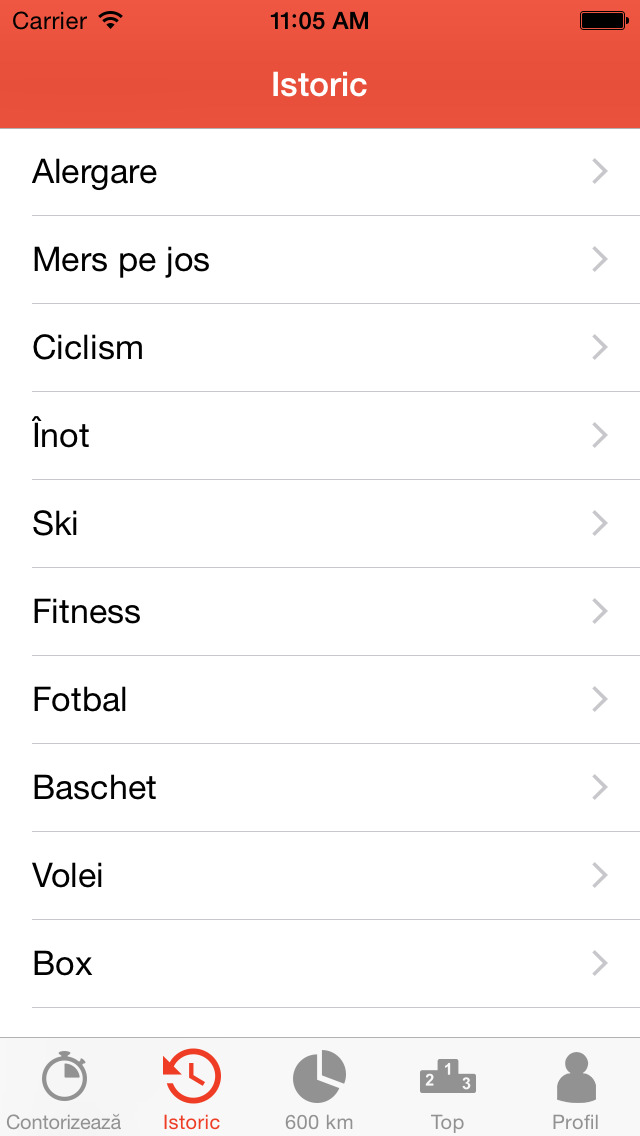Switch to the Top leaderboard tab
This screenshot has width=640, height=1136.
tap(448, 1088)
